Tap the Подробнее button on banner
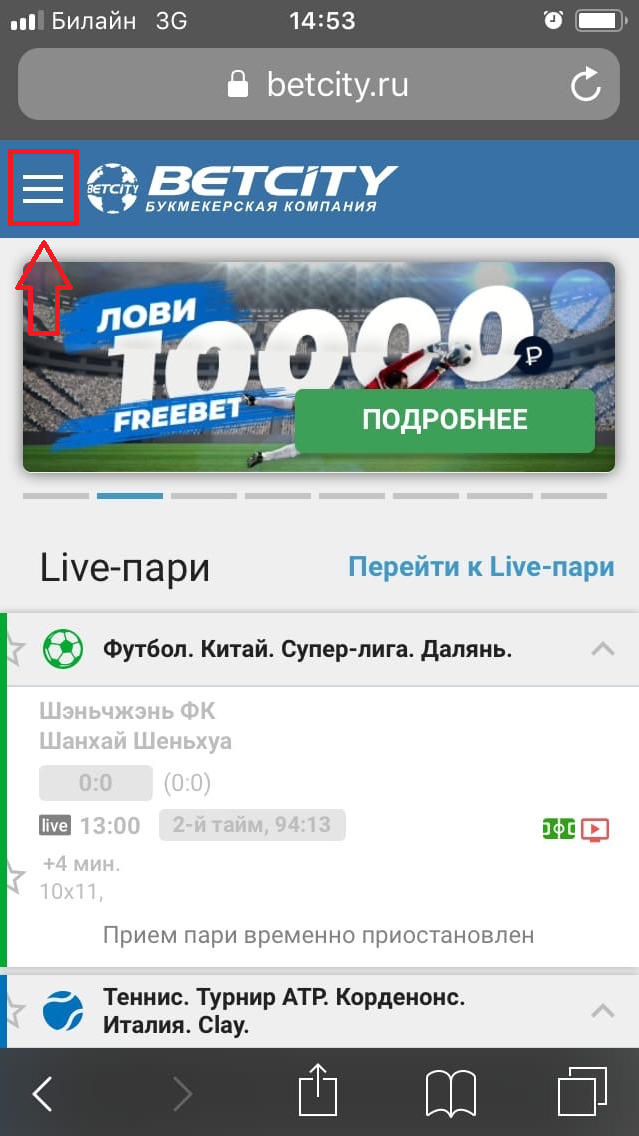The height and width of the screenshot is (1136, 639). [x=444, y=420]
